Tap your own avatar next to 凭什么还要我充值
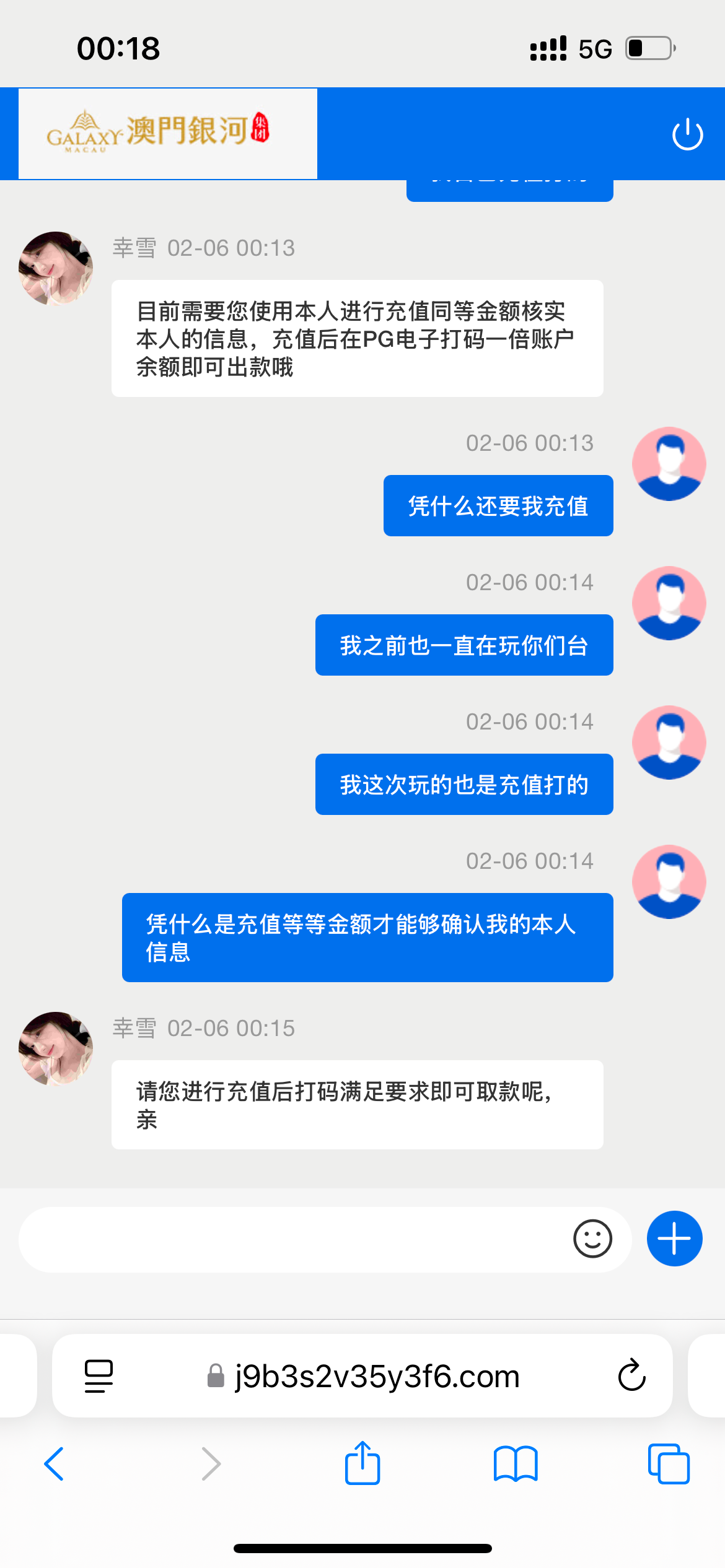 tap(668, 463)
